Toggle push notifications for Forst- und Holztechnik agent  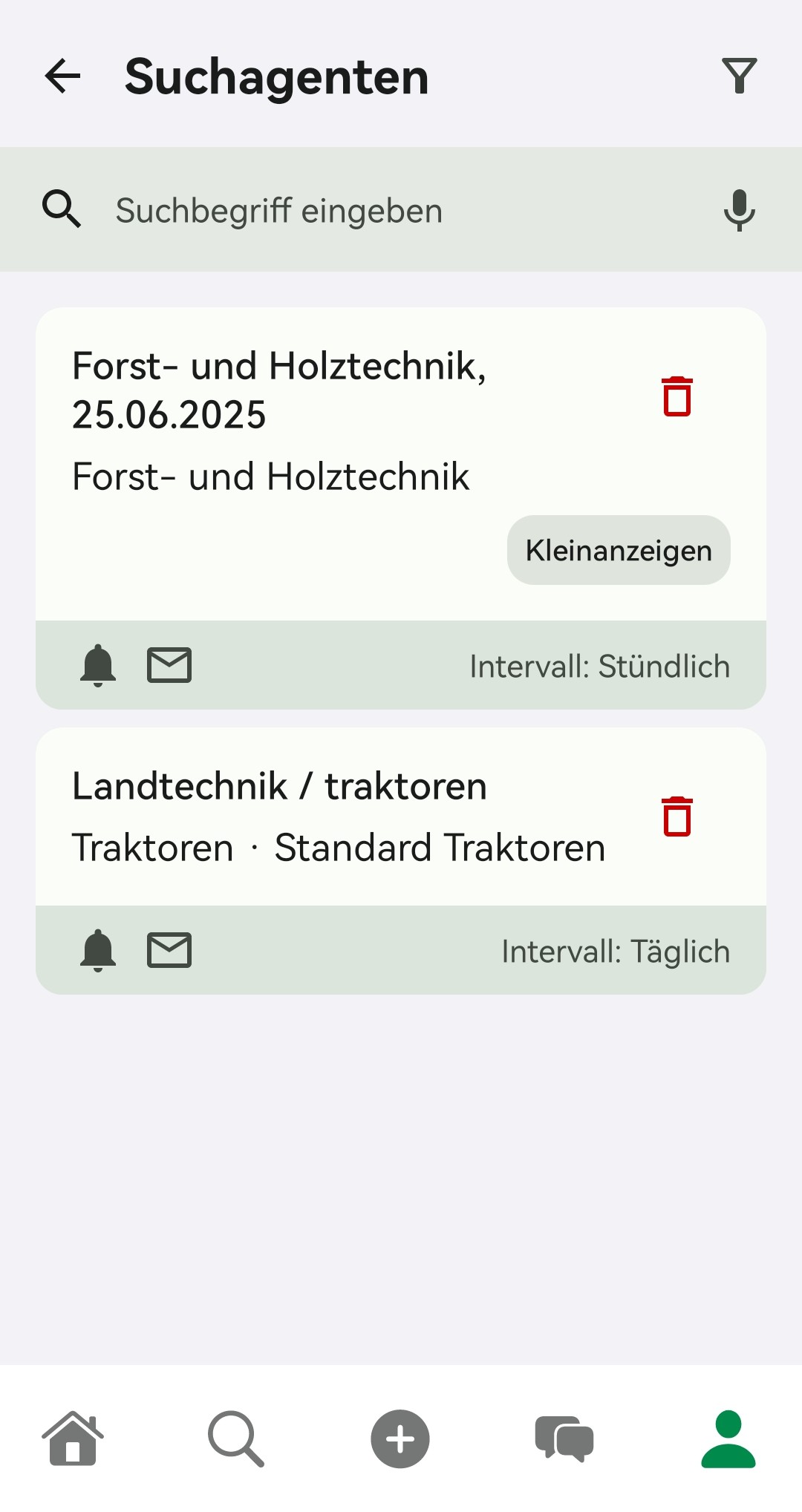coord(99,665)
